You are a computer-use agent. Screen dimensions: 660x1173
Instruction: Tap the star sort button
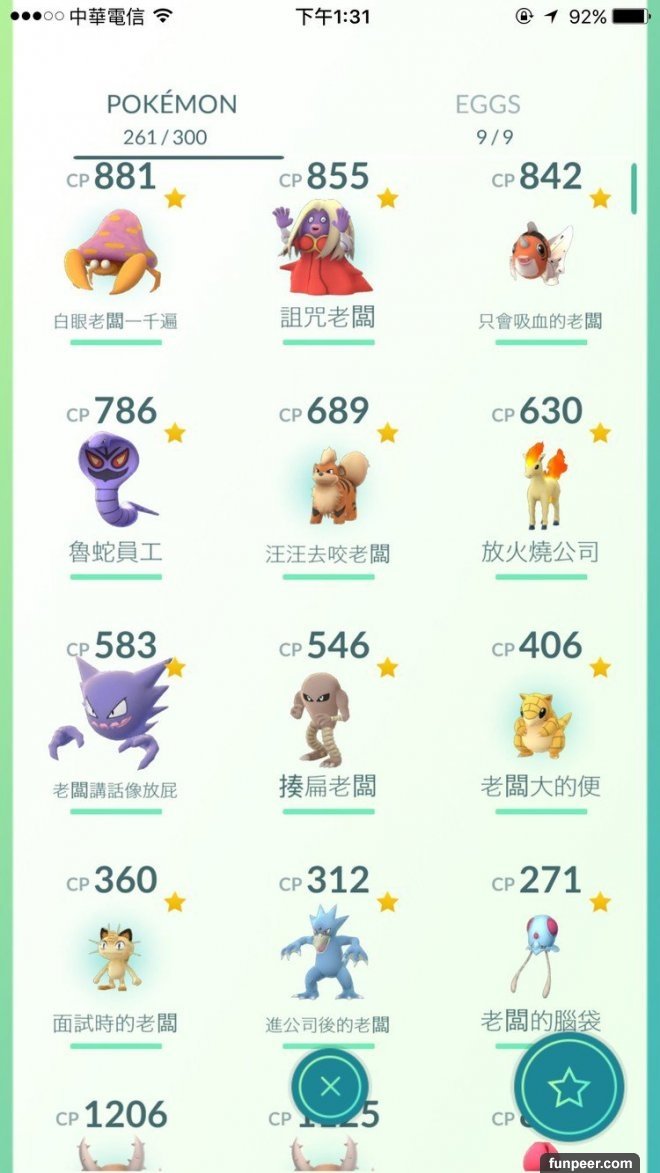click(568, 1087)
